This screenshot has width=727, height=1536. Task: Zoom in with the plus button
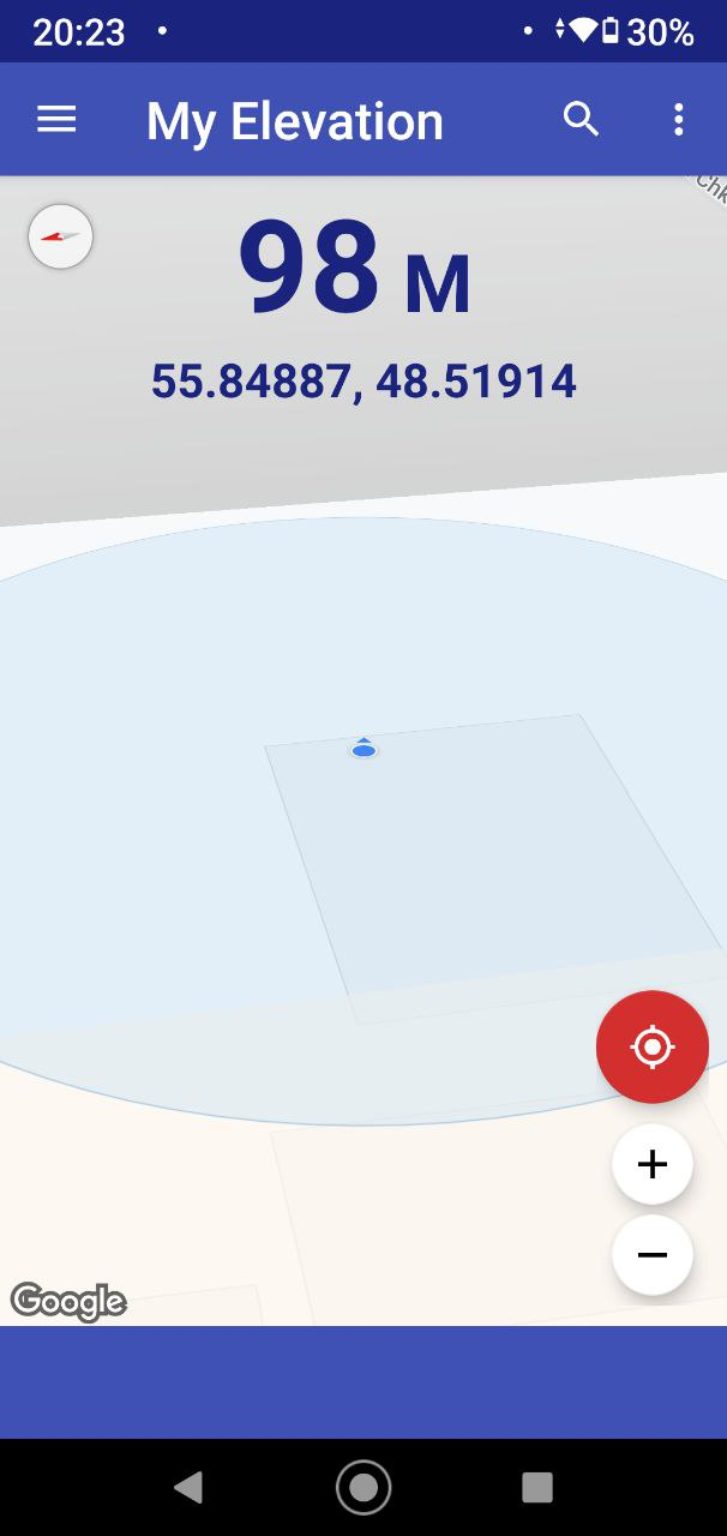[652, 1164]
